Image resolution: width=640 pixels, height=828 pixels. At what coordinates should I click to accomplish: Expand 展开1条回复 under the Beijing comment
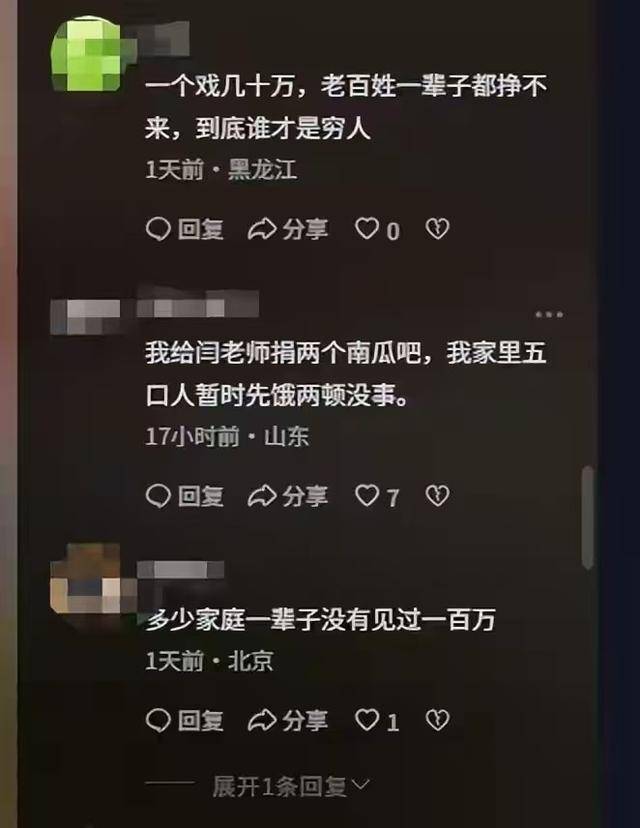click(290, 786)
